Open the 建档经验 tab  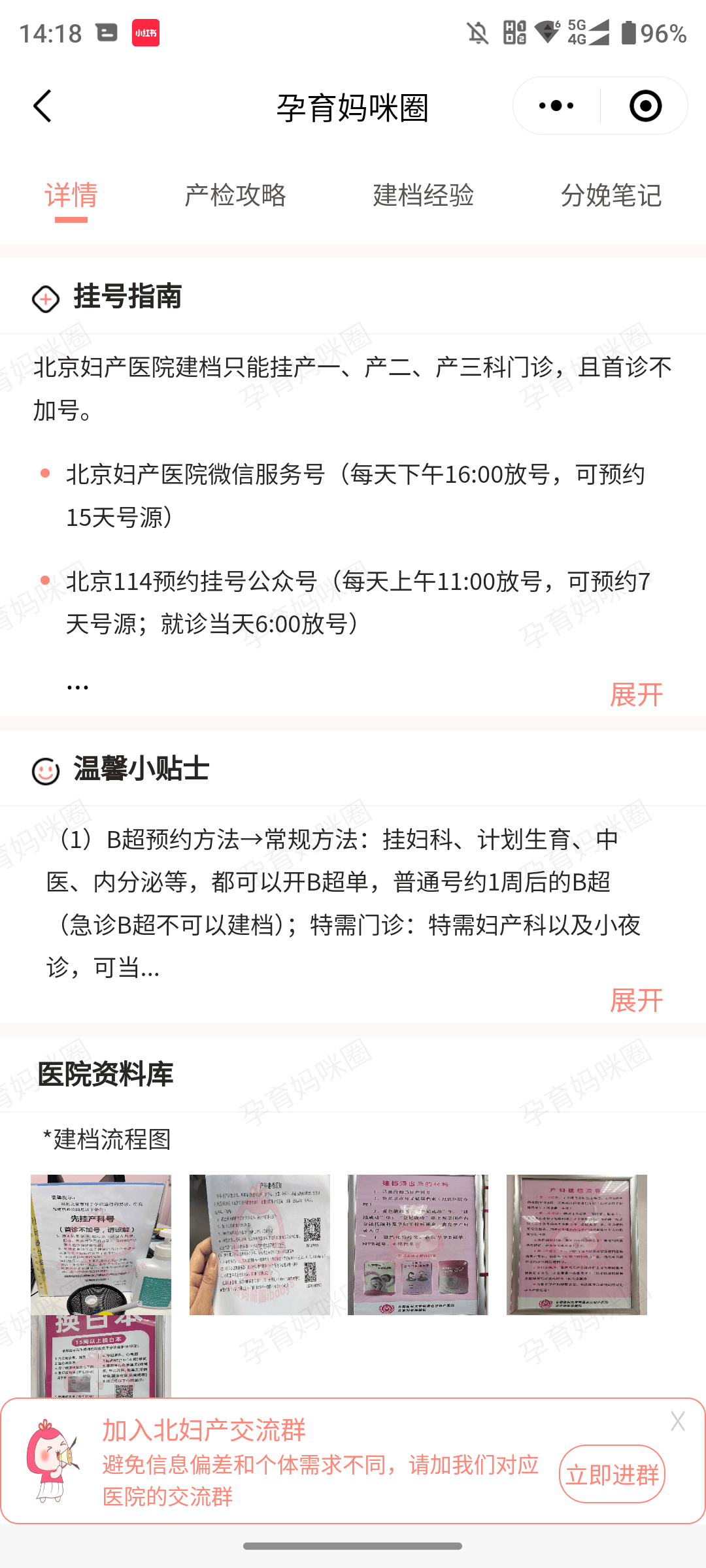[424, 195]
